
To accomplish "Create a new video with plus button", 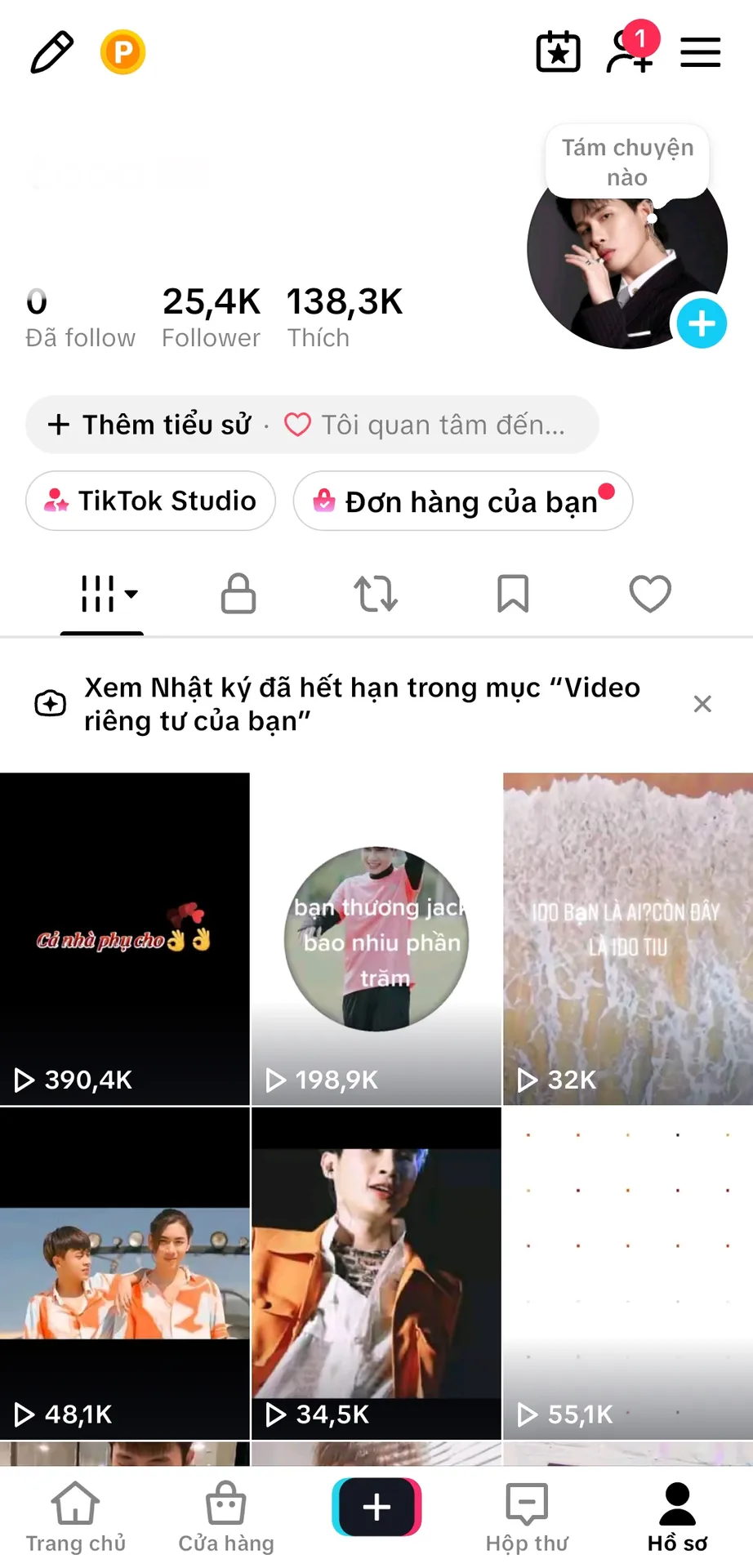I will (376, 1507).
